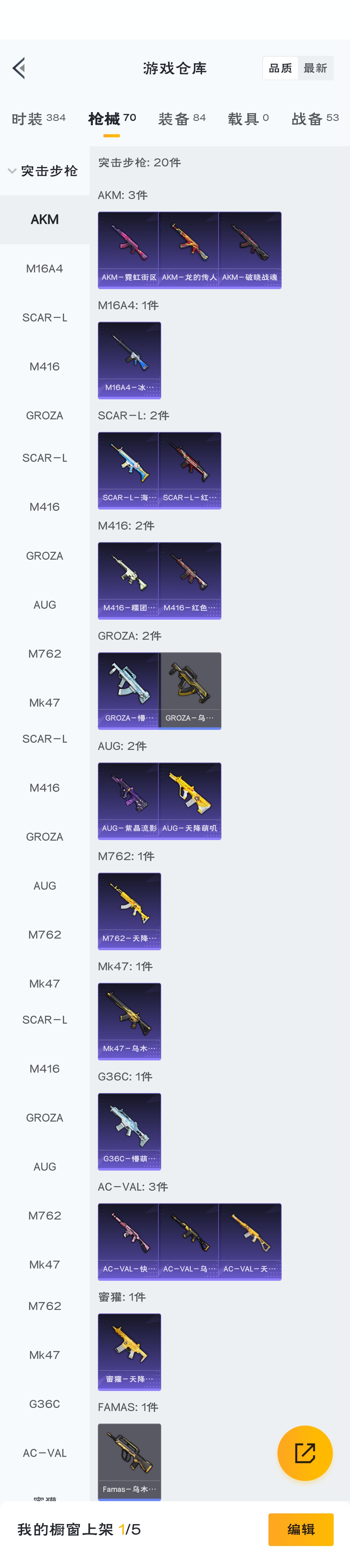This screenshot has height=1568, width=350.
Task: Open the AUG-天降萌叽 skin
Action: pyautogui.click(x=189, y=800)
